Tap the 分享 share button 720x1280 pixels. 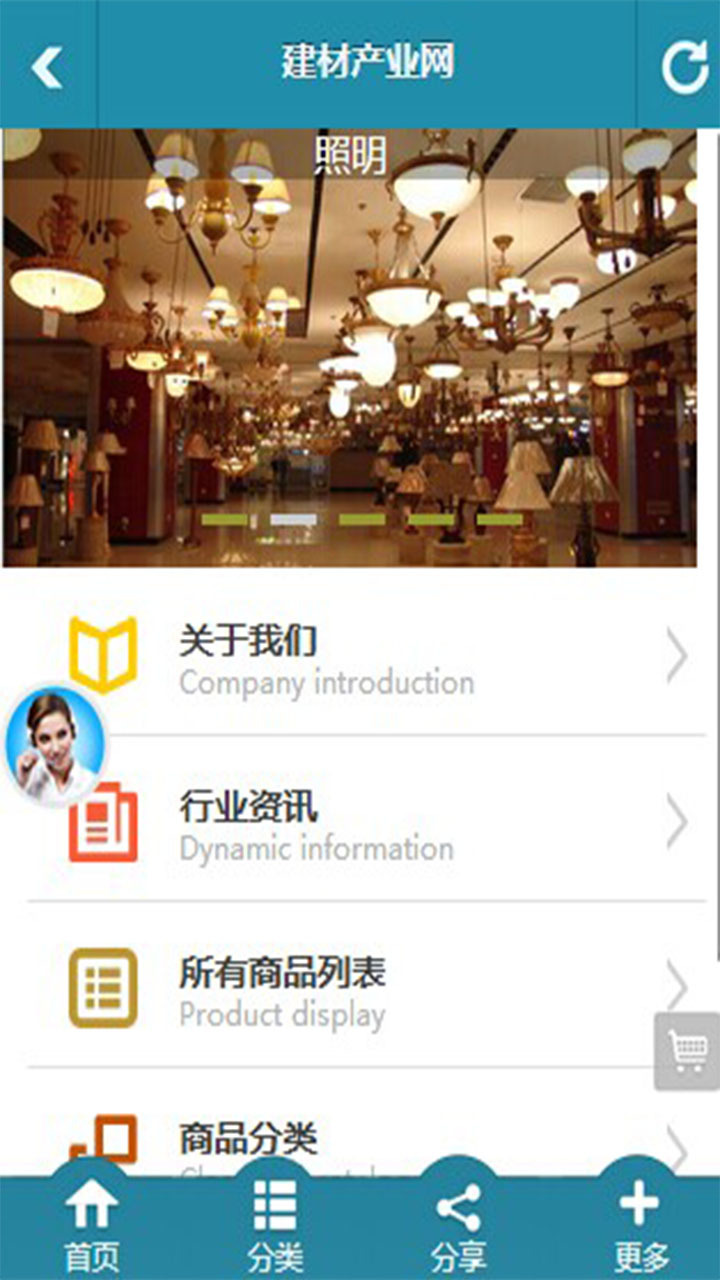458,1225
